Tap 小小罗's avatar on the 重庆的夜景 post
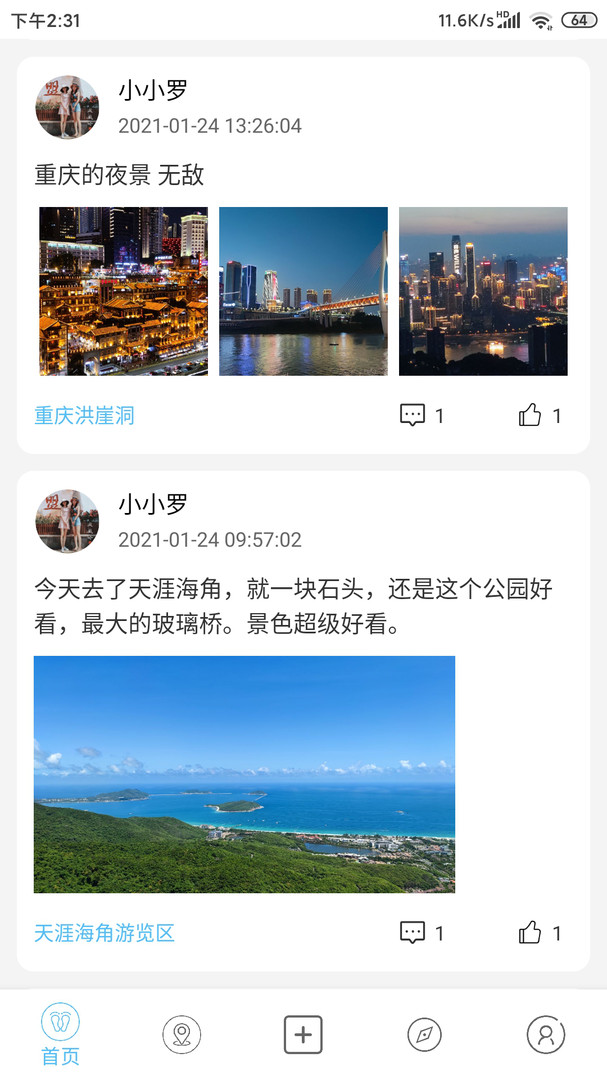The width and height of the screenshot is (607, 1080). coord(67,107)
